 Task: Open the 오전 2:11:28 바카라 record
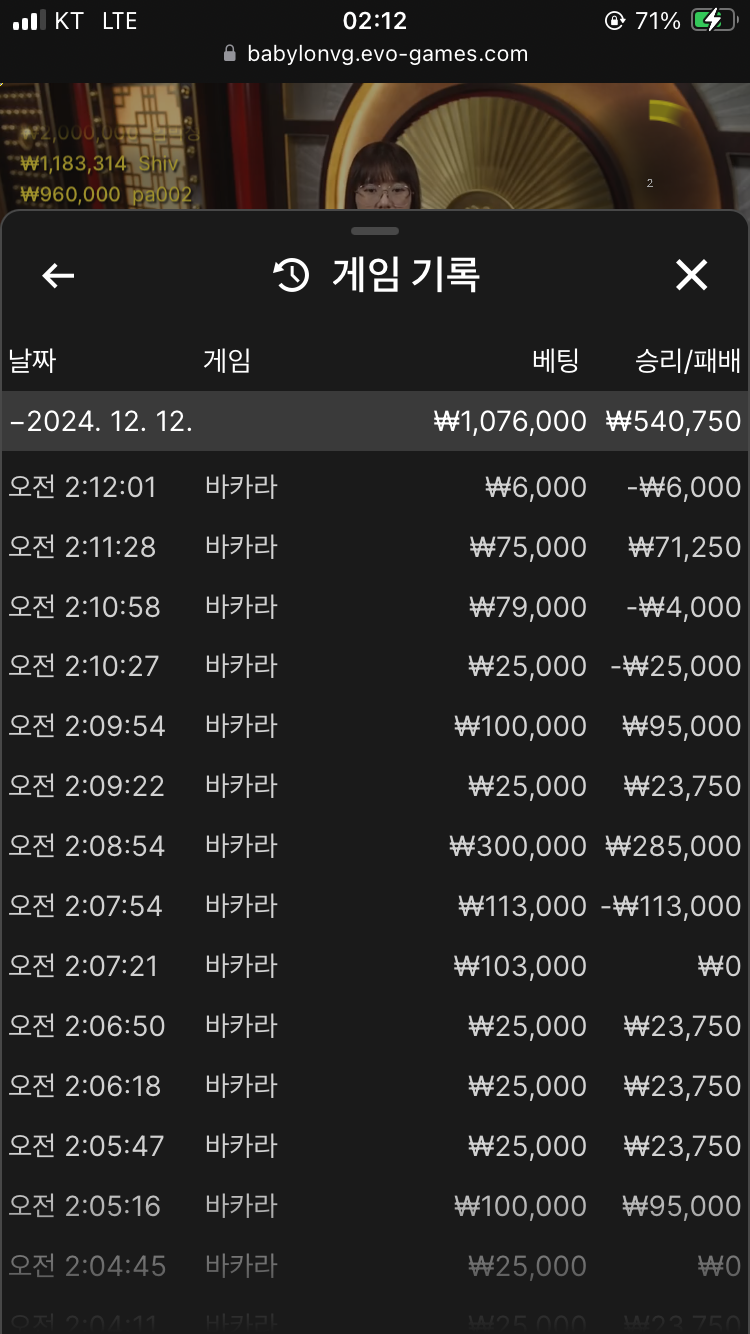click(x=375, y=547)
